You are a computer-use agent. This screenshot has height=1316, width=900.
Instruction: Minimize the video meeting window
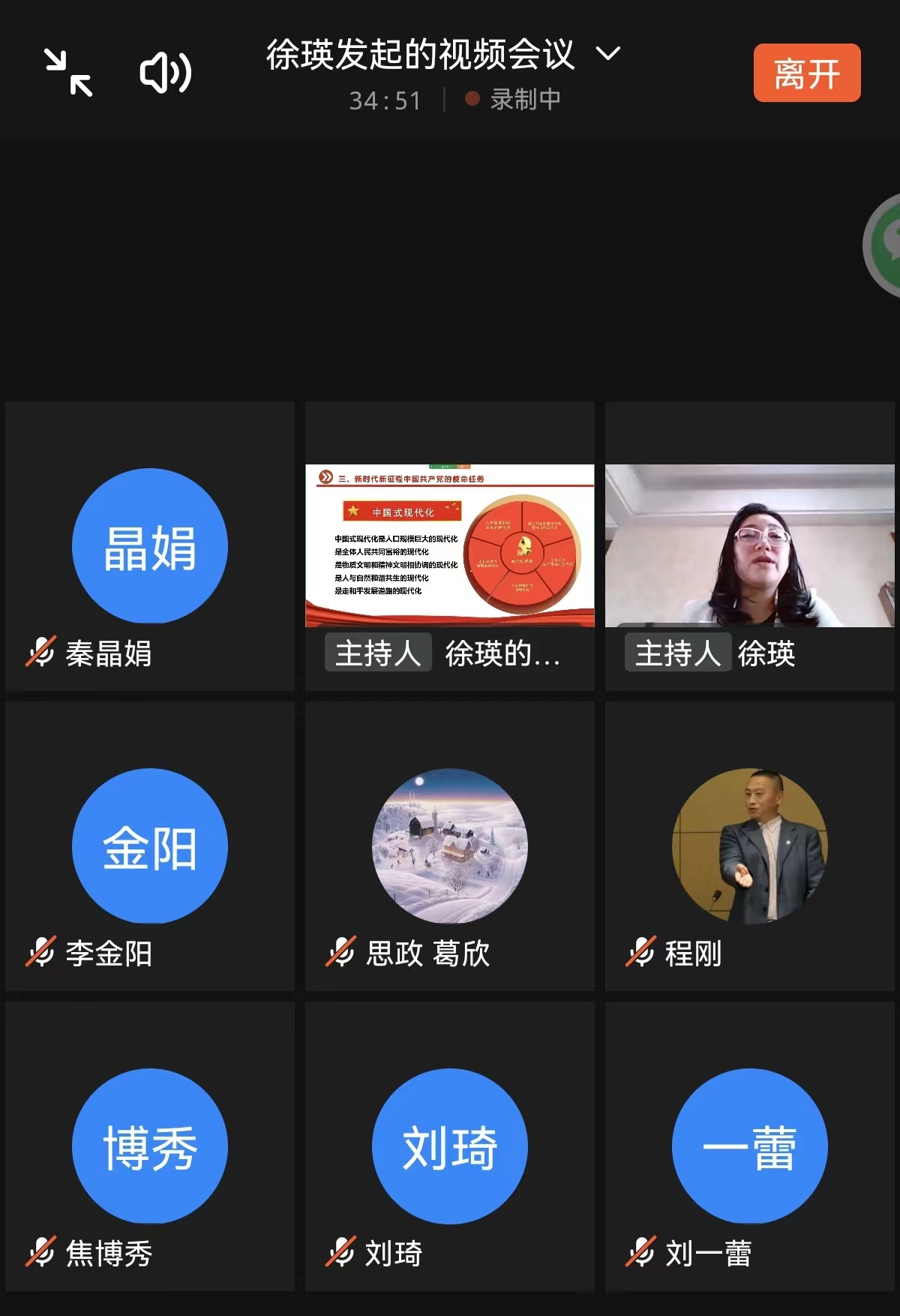tap(68, 73)
